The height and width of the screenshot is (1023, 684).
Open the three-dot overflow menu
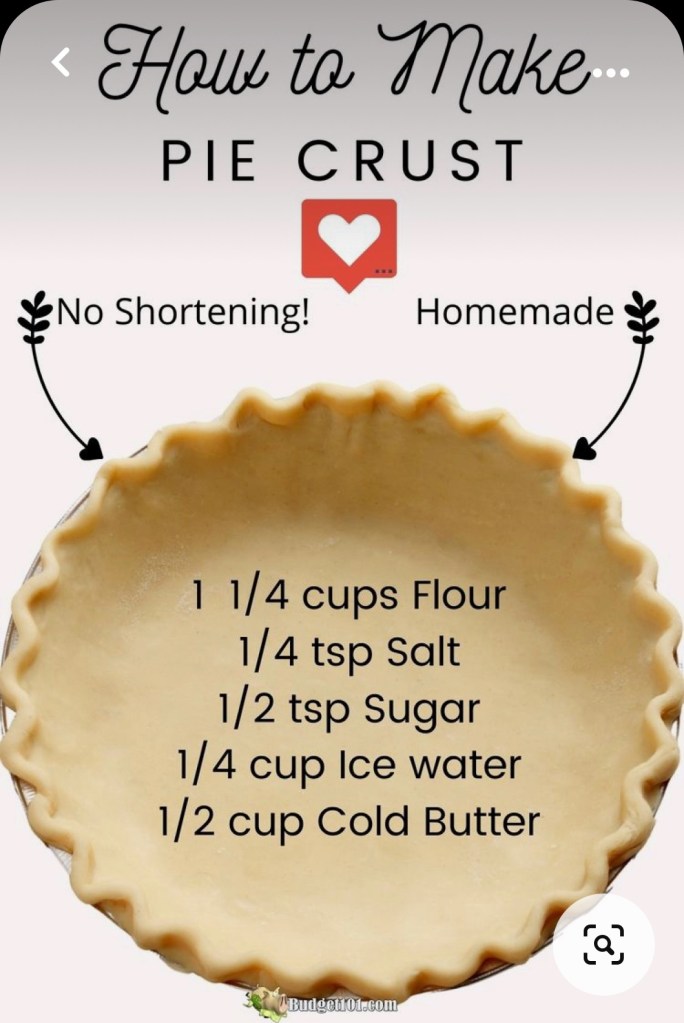[x=611, y=72]
